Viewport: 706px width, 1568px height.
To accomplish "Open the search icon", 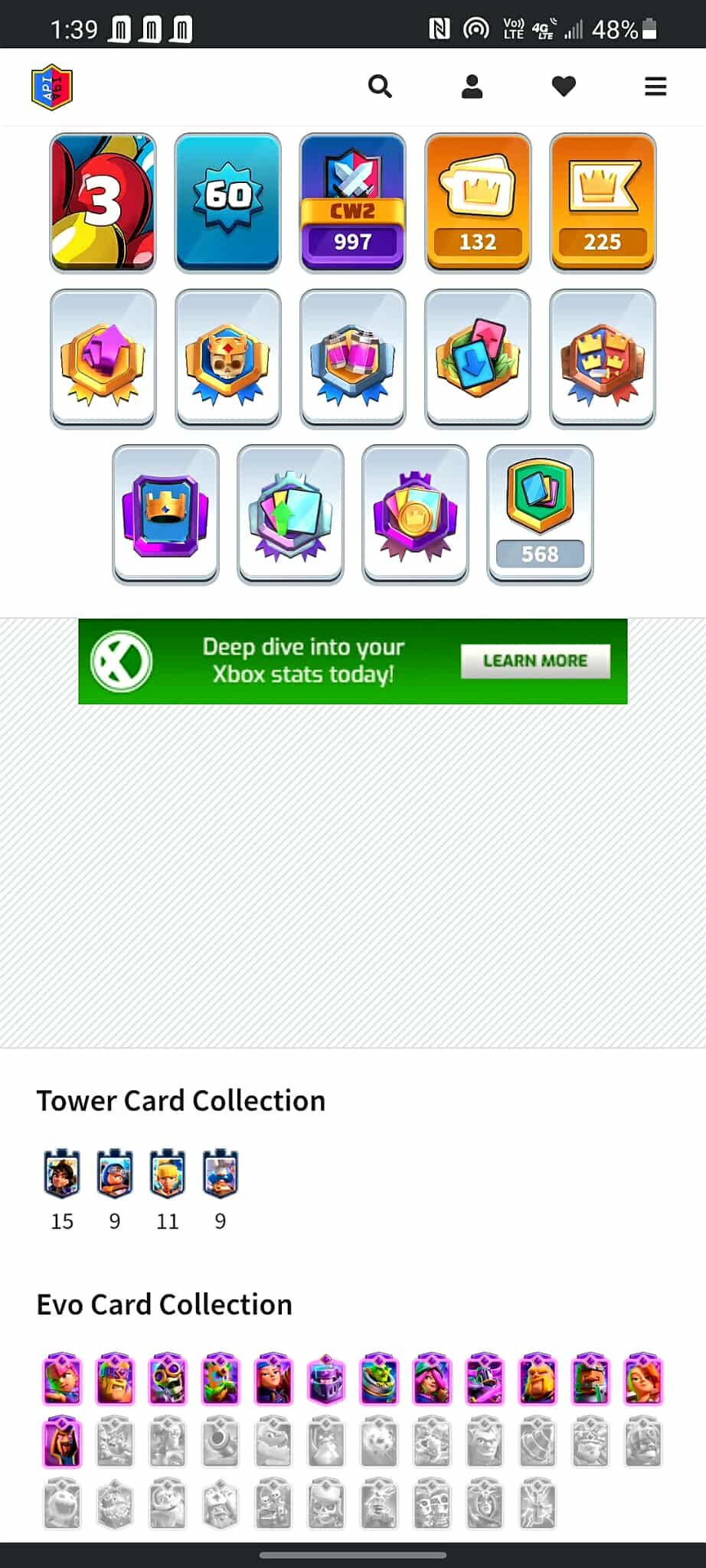I will point(380,87).
